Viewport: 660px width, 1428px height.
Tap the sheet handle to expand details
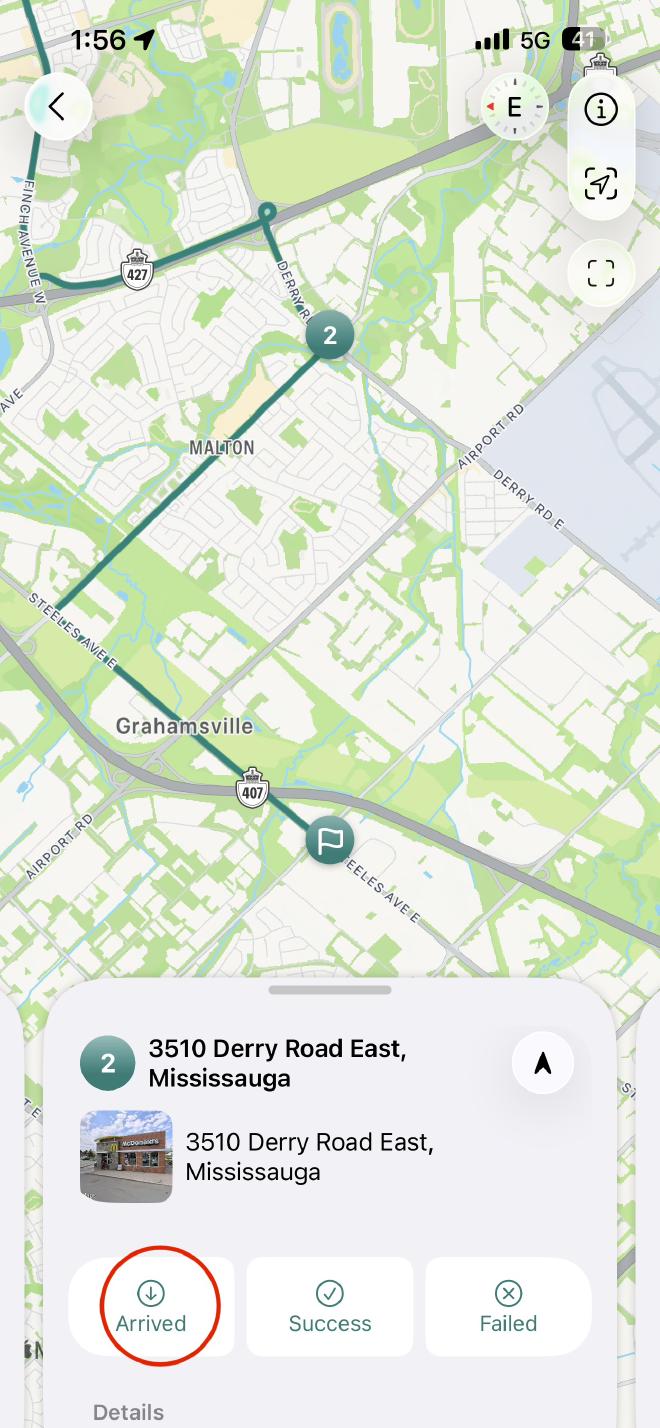click(x=330, y=990)
